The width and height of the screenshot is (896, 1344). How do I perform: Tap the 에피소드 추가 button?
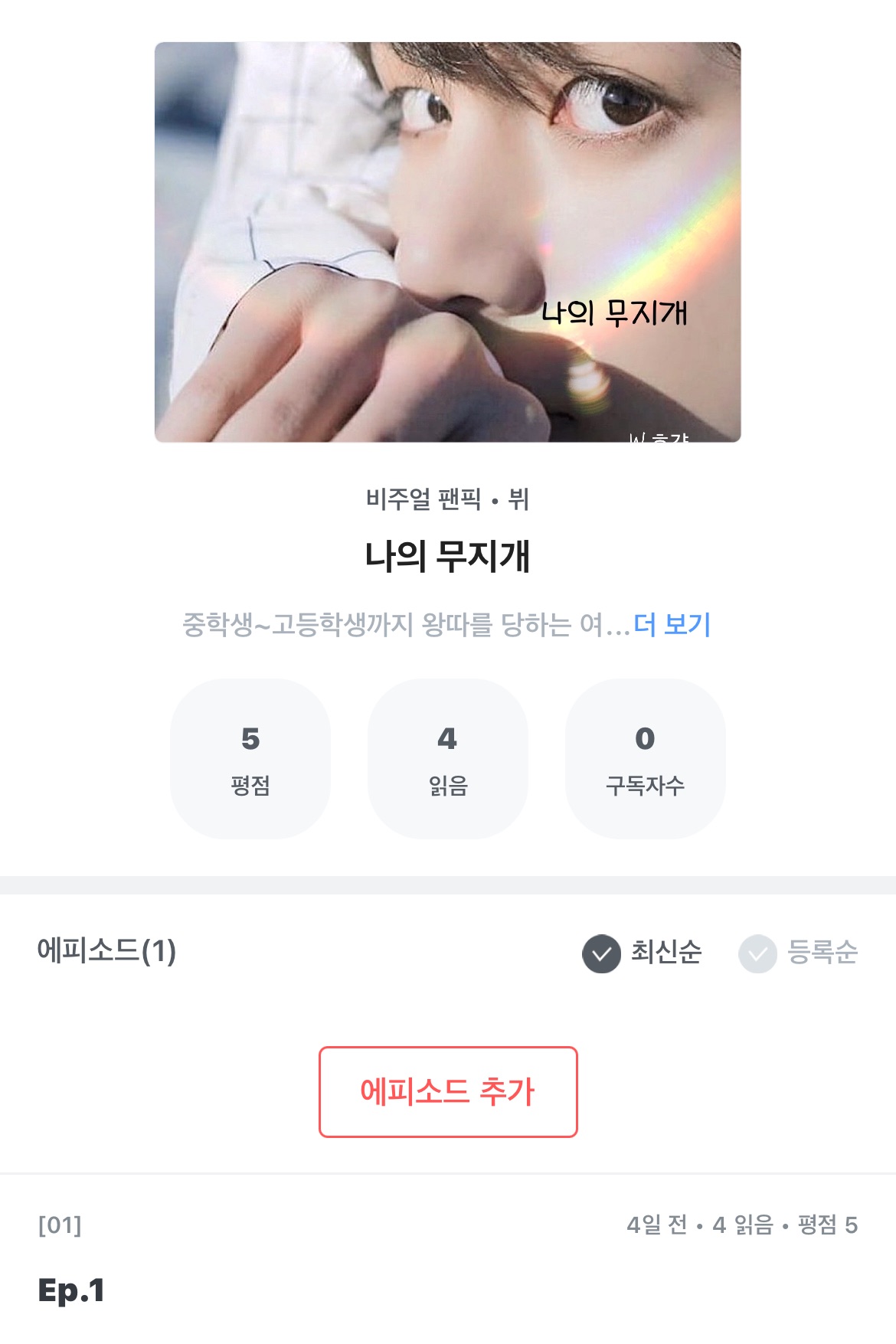coord(448,1091)
